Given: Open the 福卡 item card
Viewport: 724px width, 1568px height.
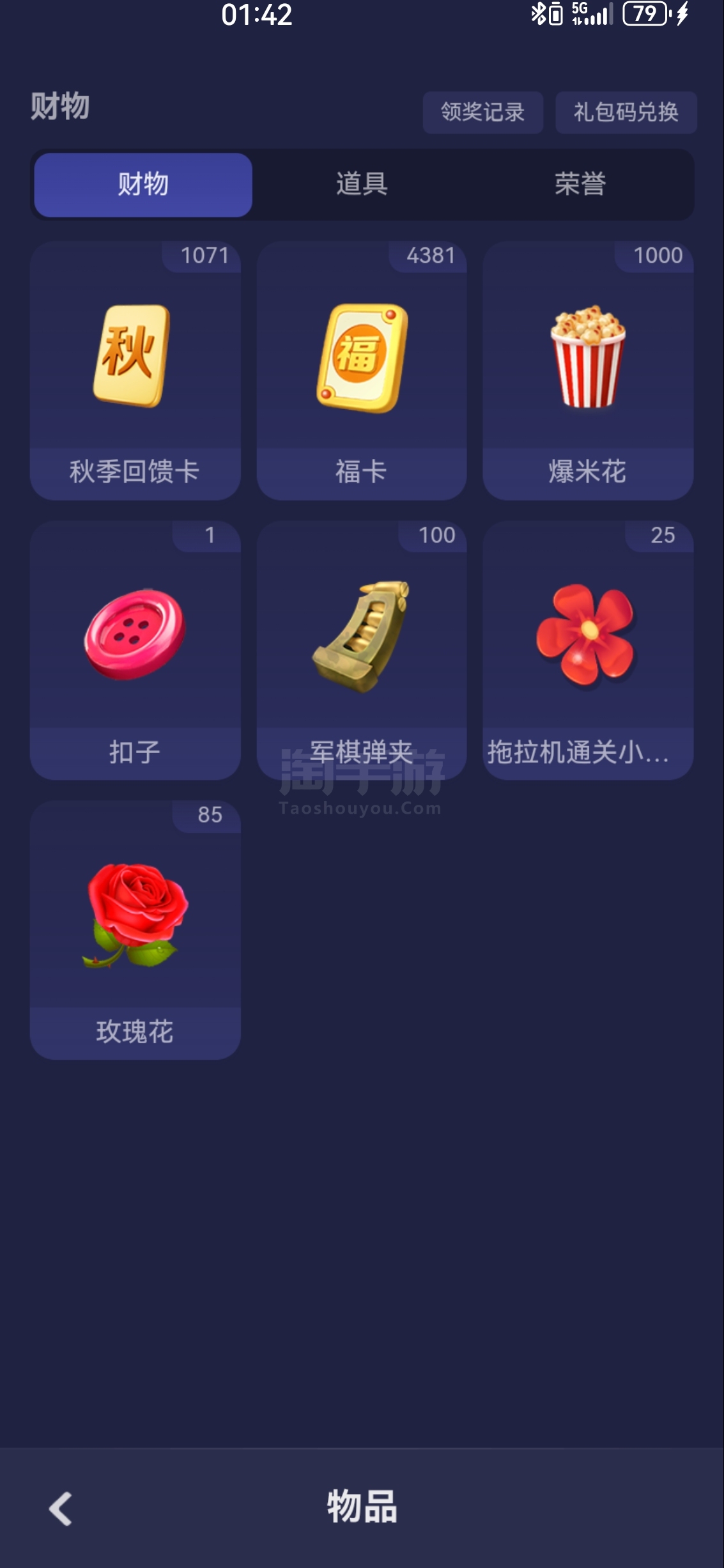Looking at the screenshot, I should pos(362,371).
